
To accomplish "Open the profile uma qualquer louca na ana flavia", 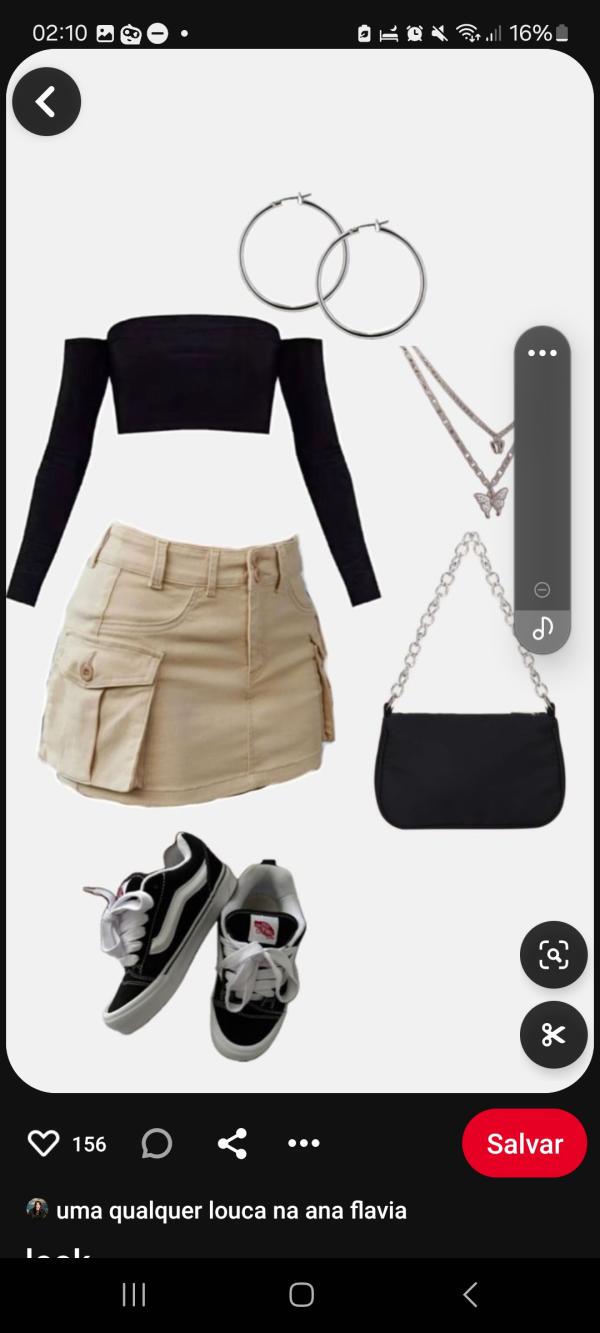I will tap(231, 1211).
